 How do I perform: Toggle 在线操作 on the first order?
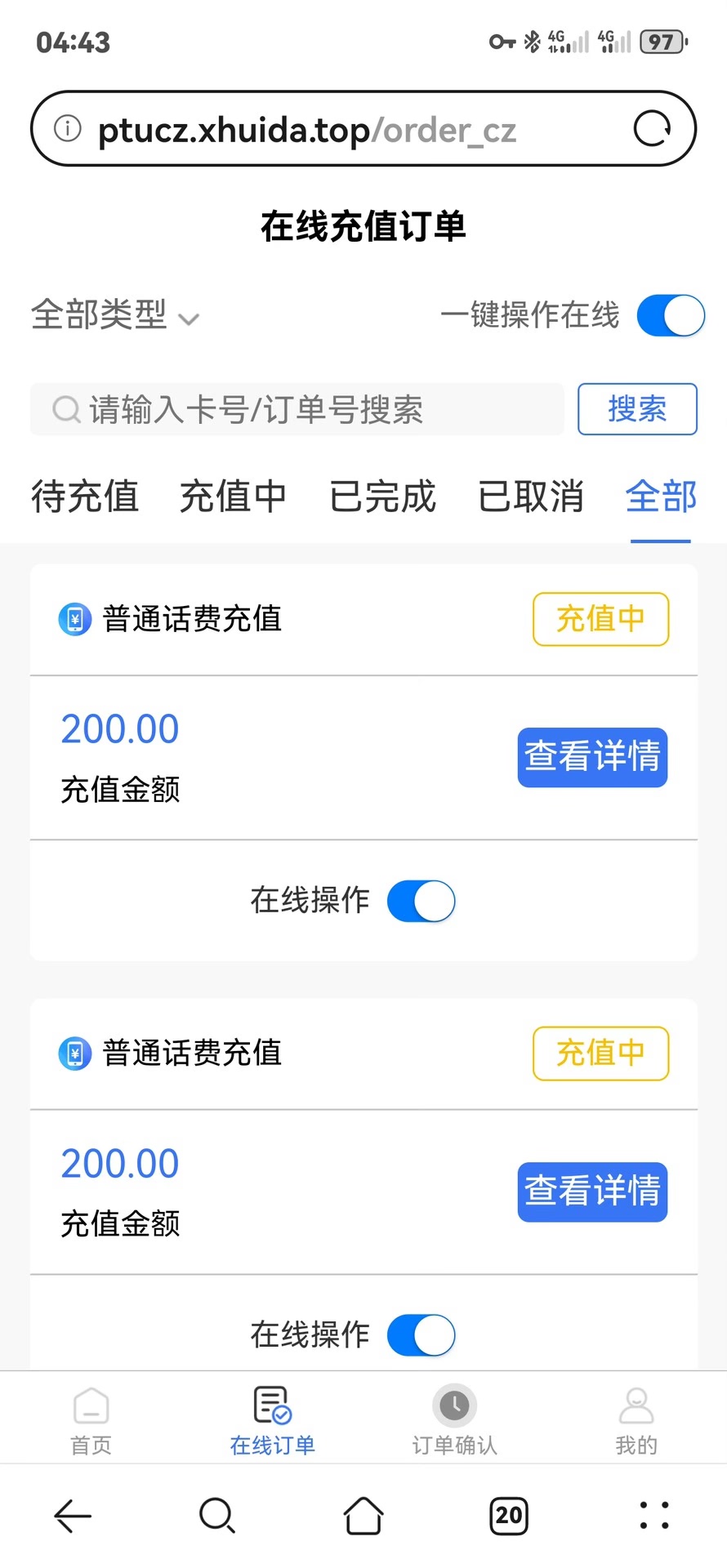tap(421, 902)
